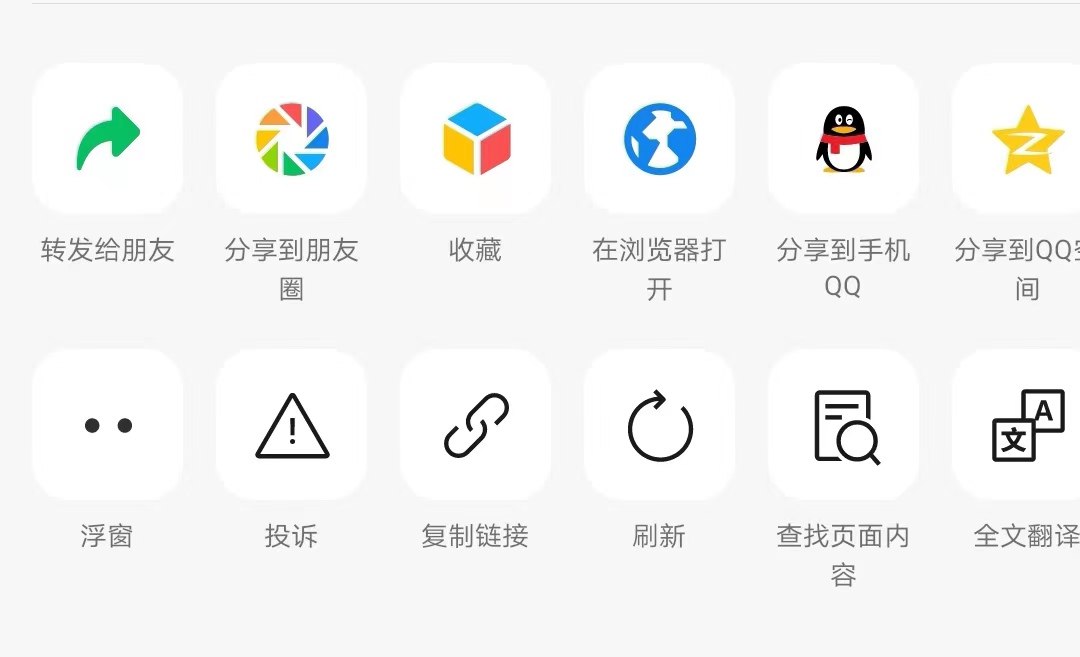The height and width of the screenshot is (657, 1080).
Task: Share to Moments (分享到朋友圈)
Action: coord(291,139)
